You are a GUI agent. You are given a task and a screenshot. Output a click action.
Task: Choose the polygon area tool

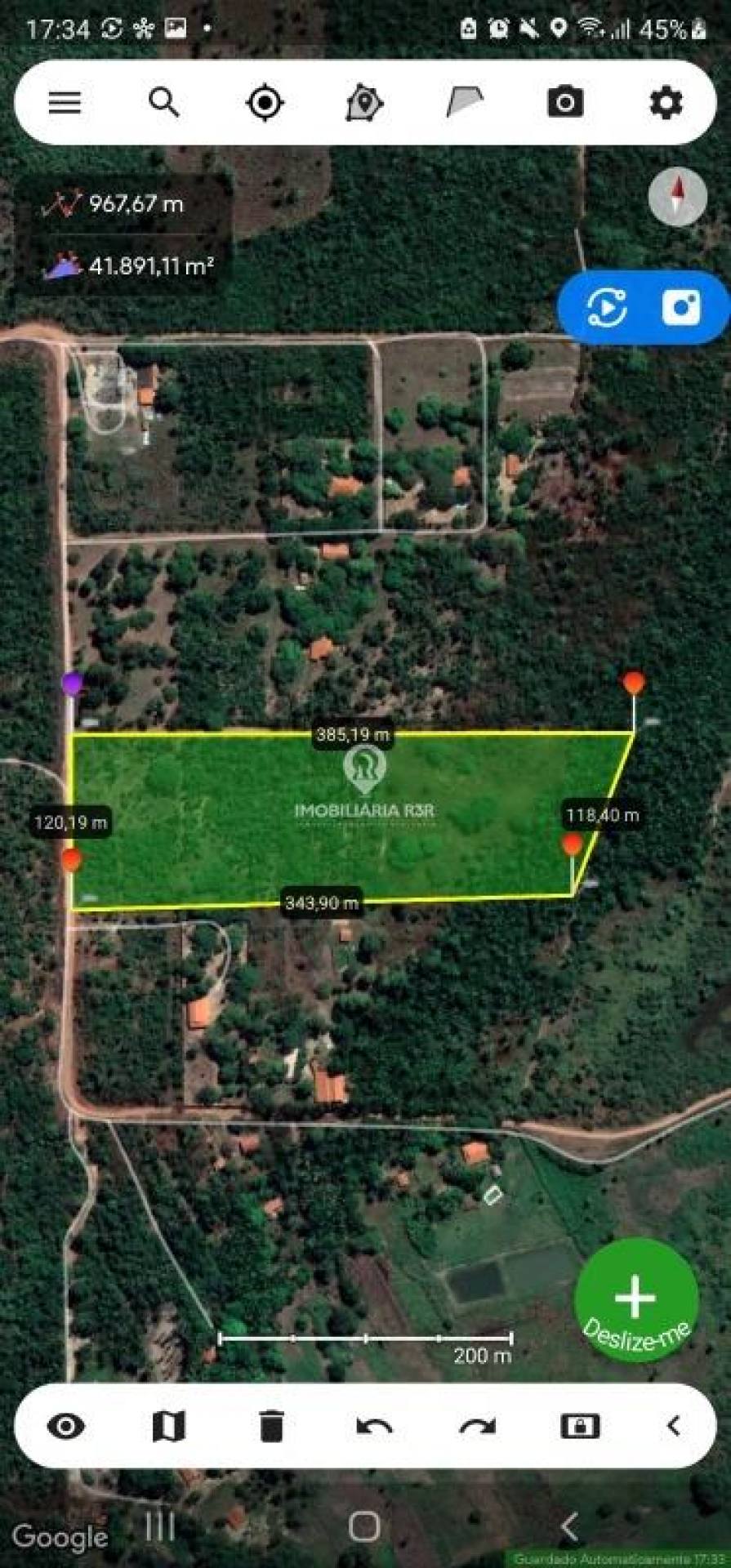[465, 103]
